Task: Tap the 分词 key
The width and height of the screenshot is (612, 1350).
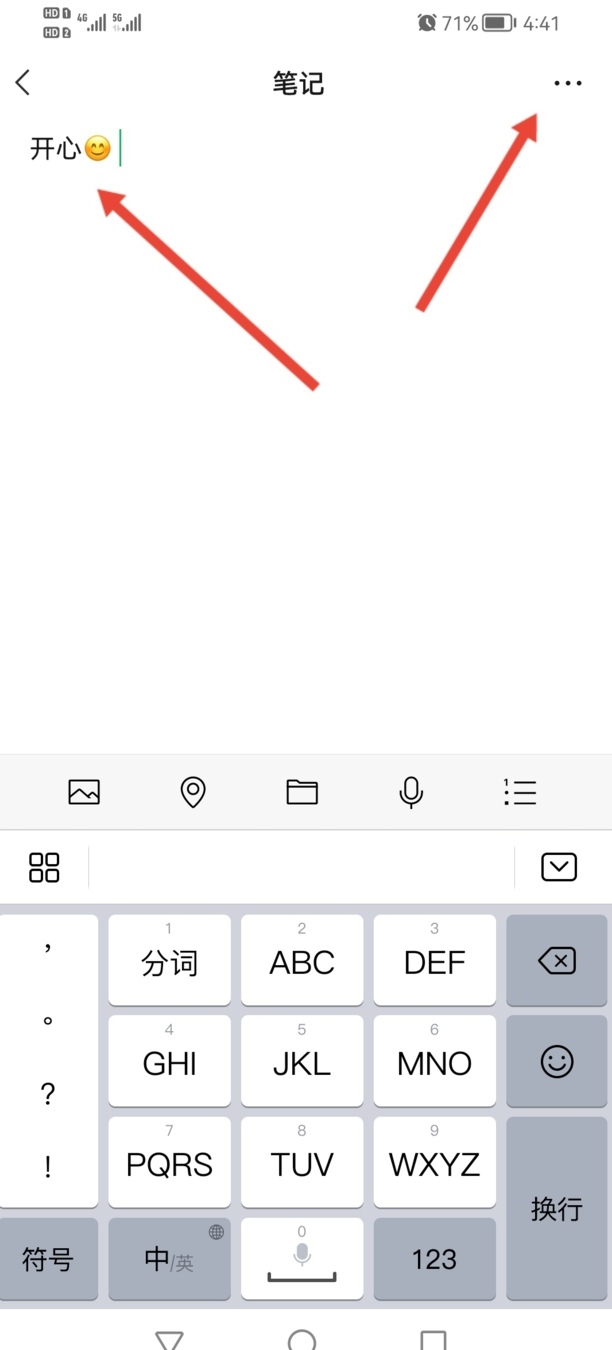Action: coord(169,961)
